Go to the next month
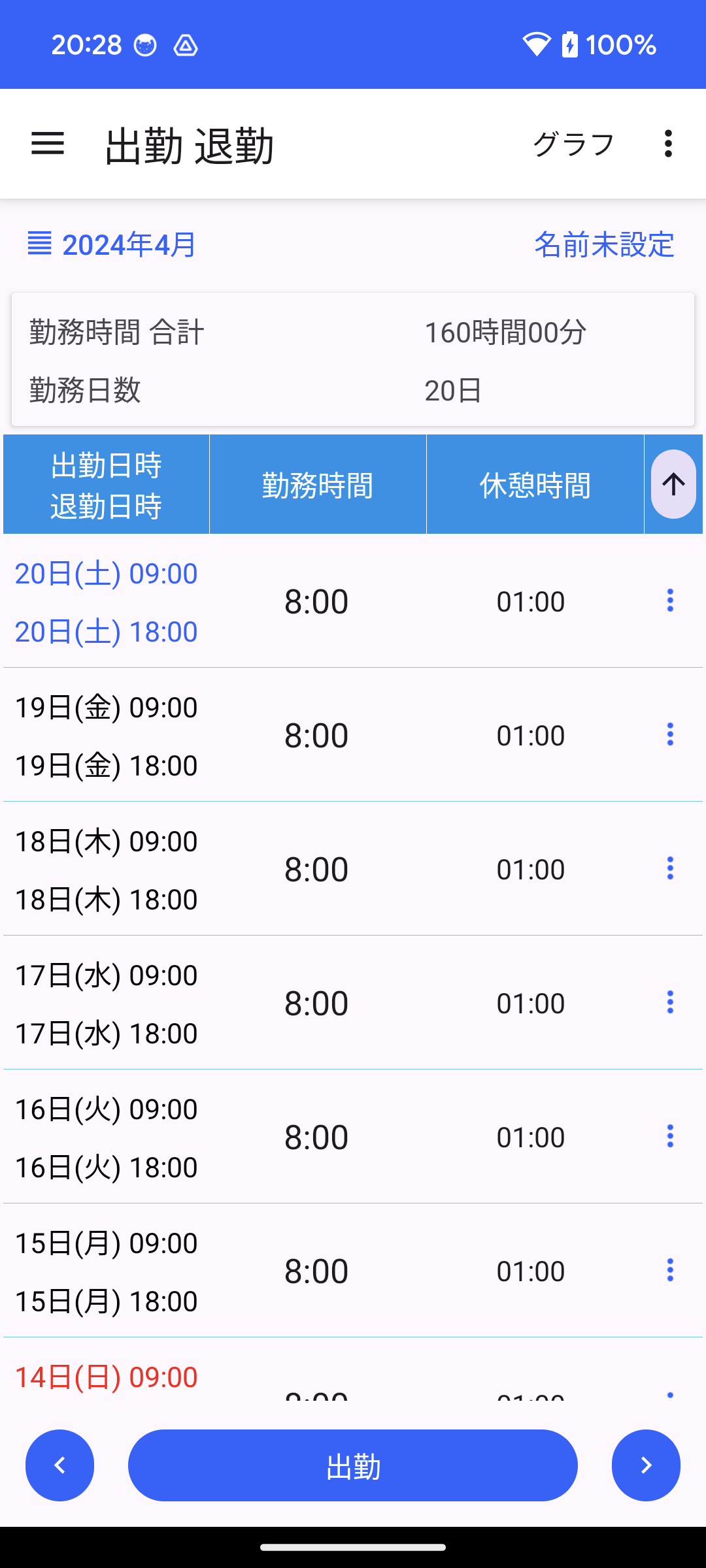Viewport: 706px width, 1568px height. click(646, 1465)
